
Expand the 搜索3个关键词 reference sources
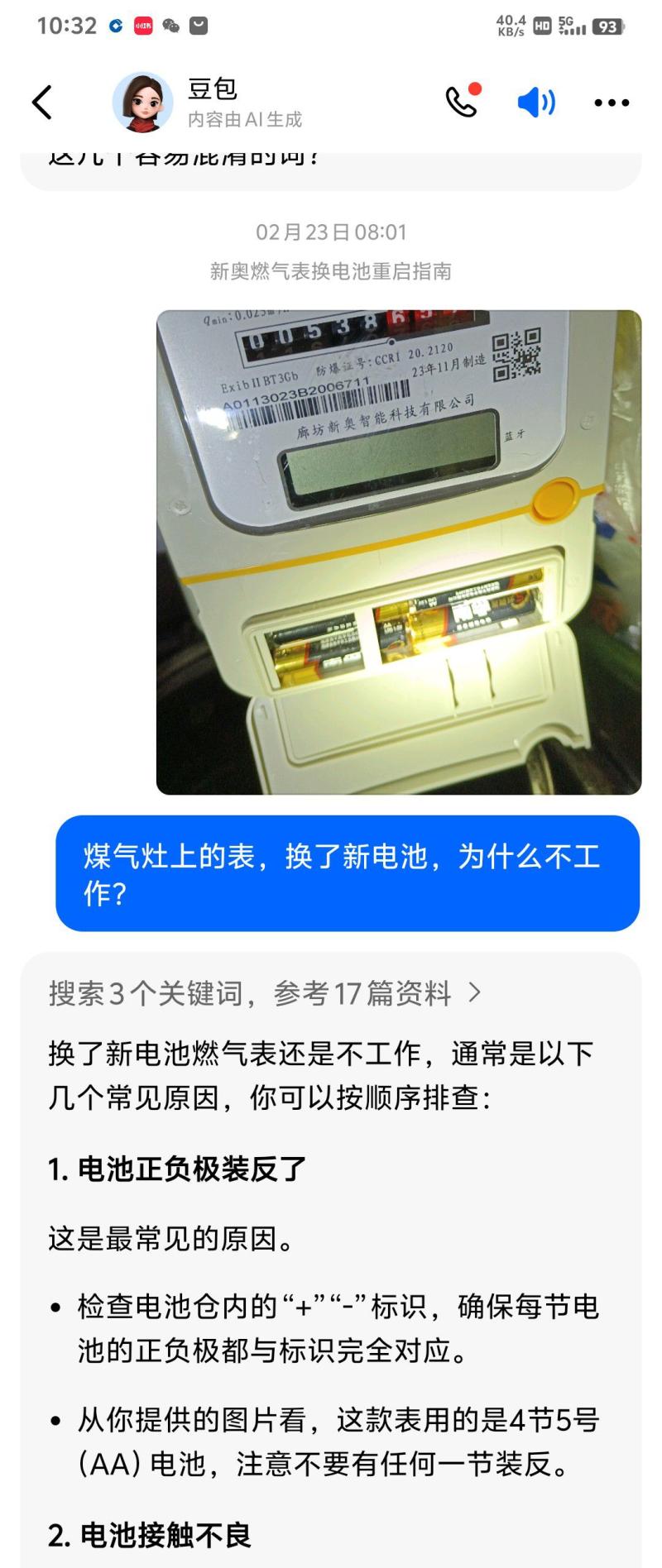(x=265, y=992)
